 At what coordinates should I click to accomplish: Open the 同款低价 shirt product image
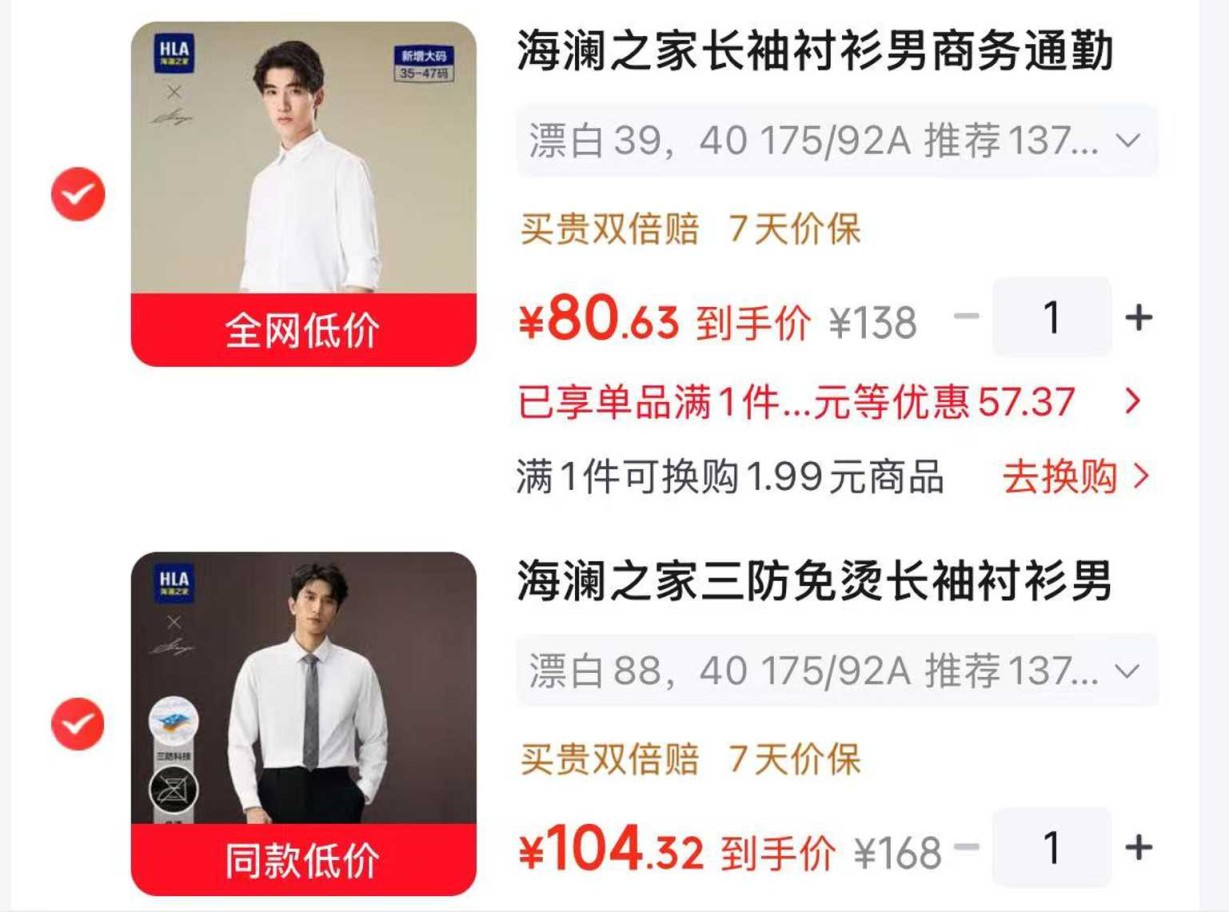pos(304,723)
